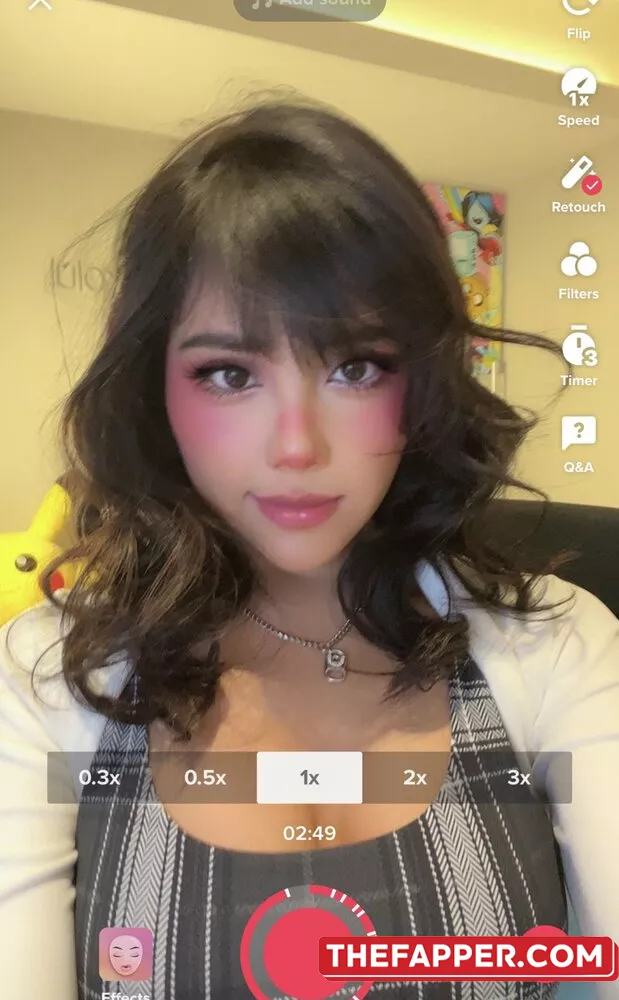Viewport: 619px width, 1000px height.
Task: Select 2x recording speed
Action: [414, 778]
